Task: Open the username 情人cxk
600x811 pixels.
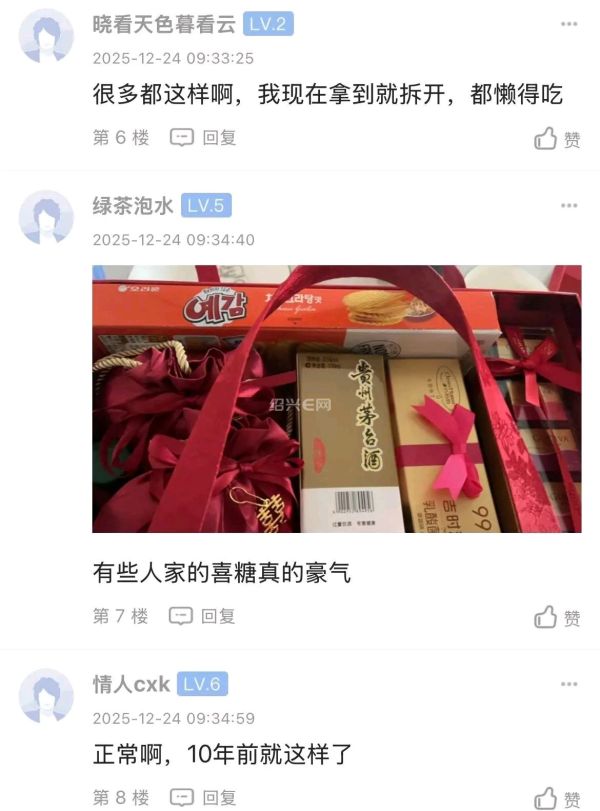Action: pos(130,685)
